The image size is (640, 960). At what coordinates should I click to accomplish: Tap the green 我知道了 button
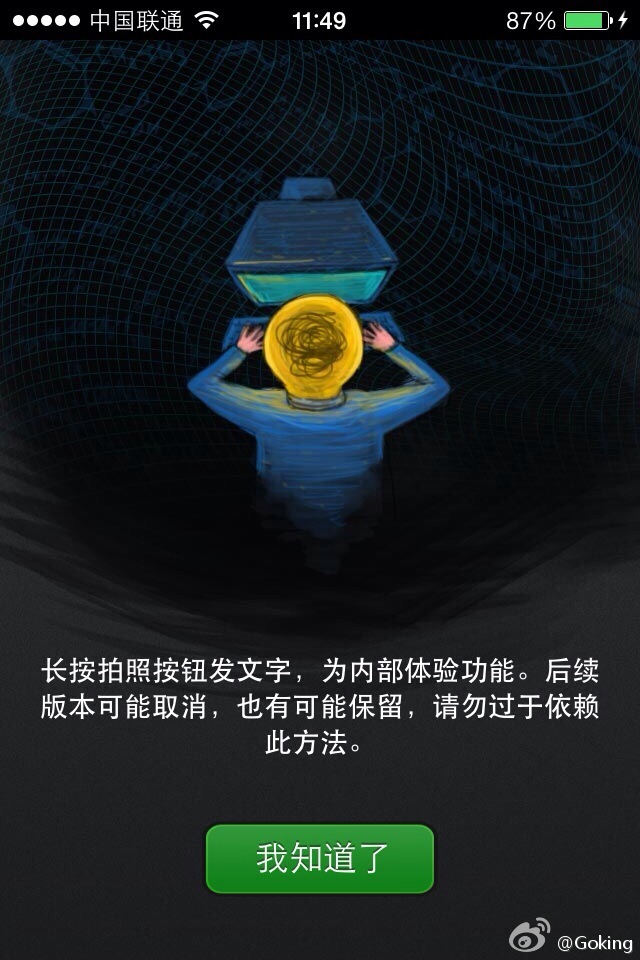pos(320,859)
